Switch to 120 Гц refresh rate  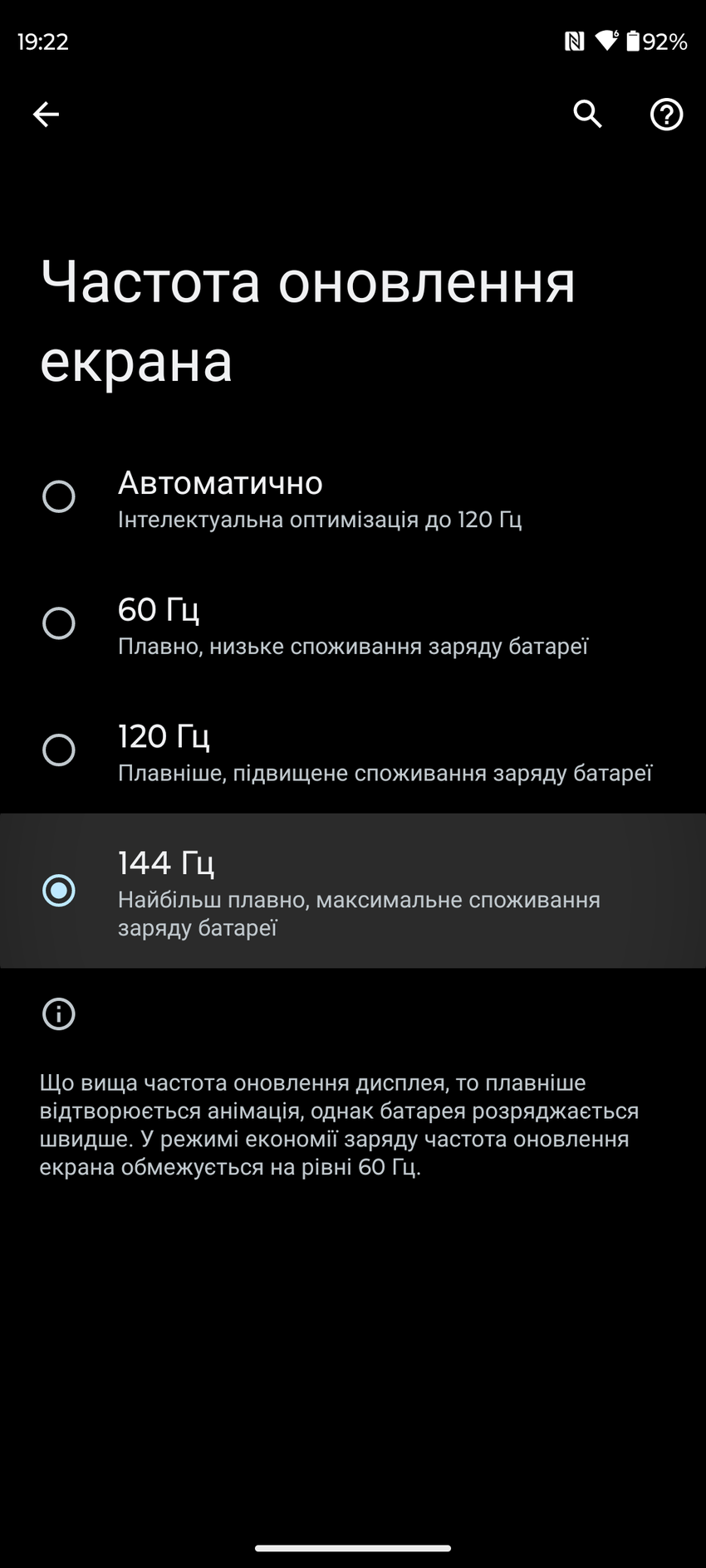(58, 750)
